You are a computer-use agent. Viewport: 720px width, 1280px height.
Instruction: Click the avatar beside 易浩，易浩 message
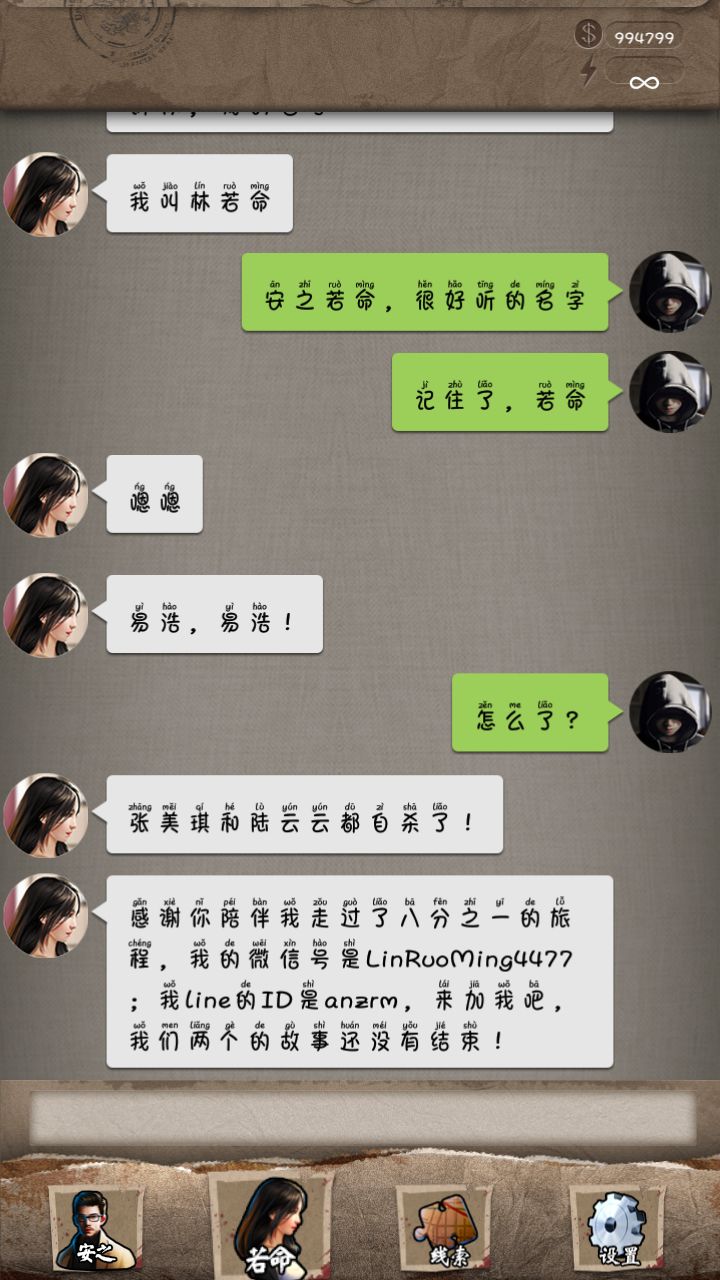46,616
